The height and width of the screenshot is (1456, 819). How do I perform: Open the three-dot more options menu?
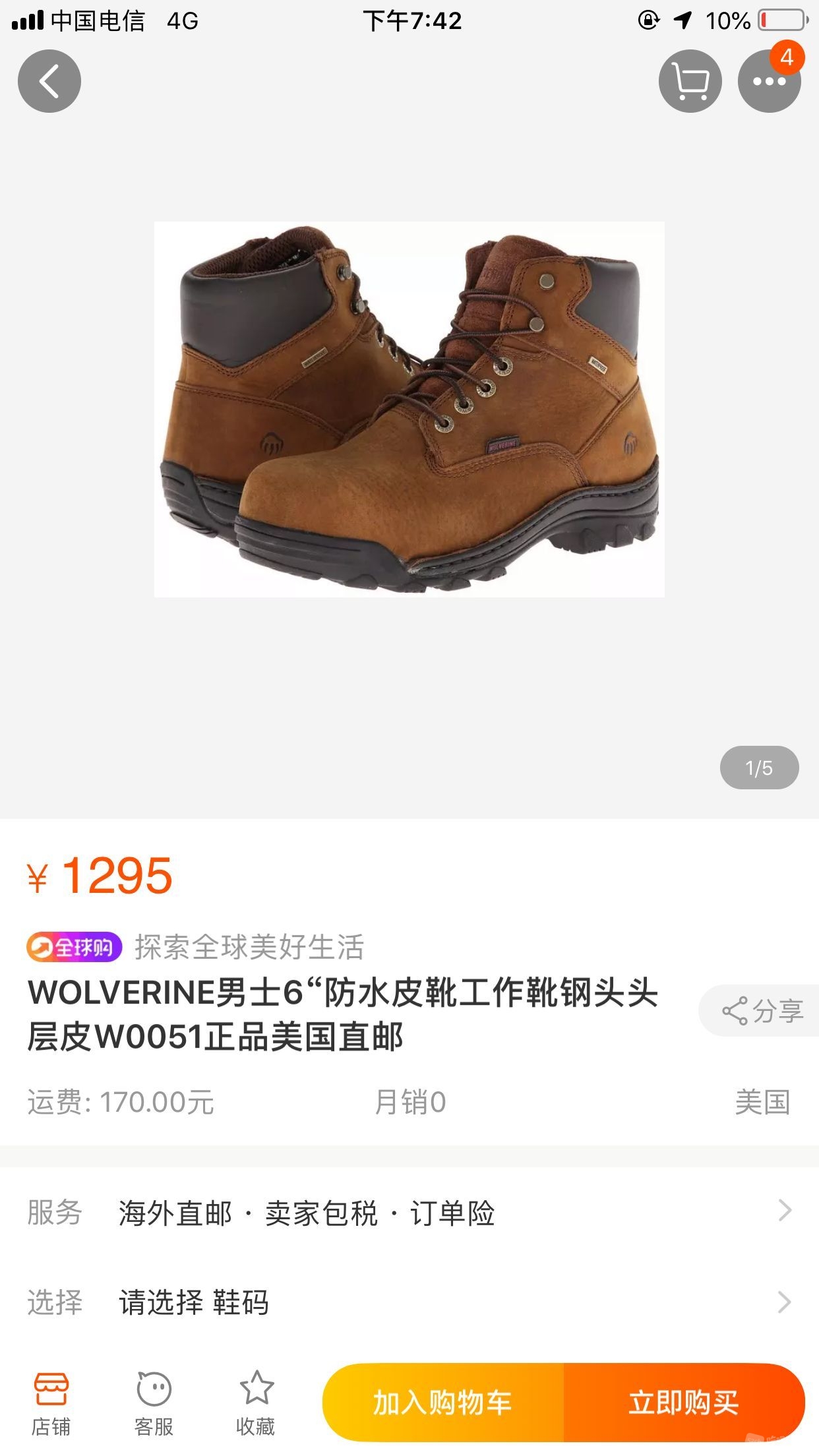click(x=769, y=81)
